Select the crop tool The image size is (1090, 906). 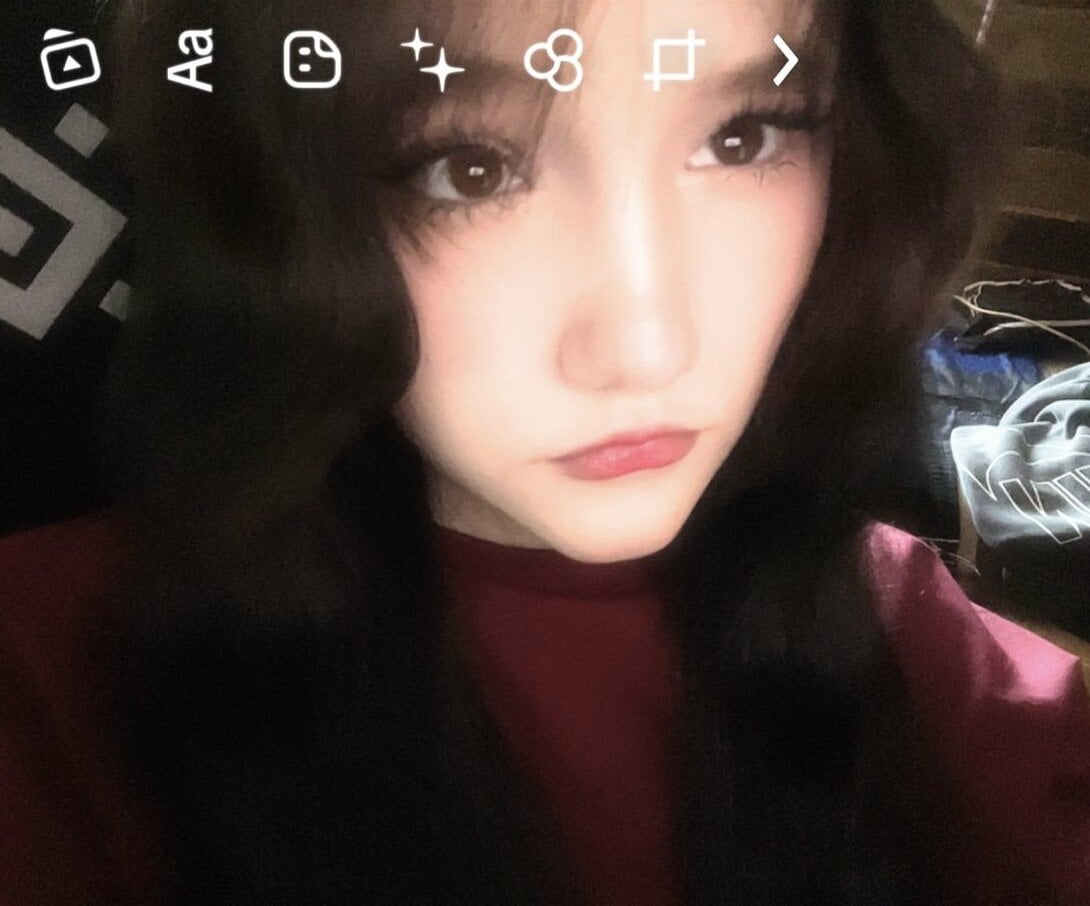pyautogui.click(x=674, y=61)
